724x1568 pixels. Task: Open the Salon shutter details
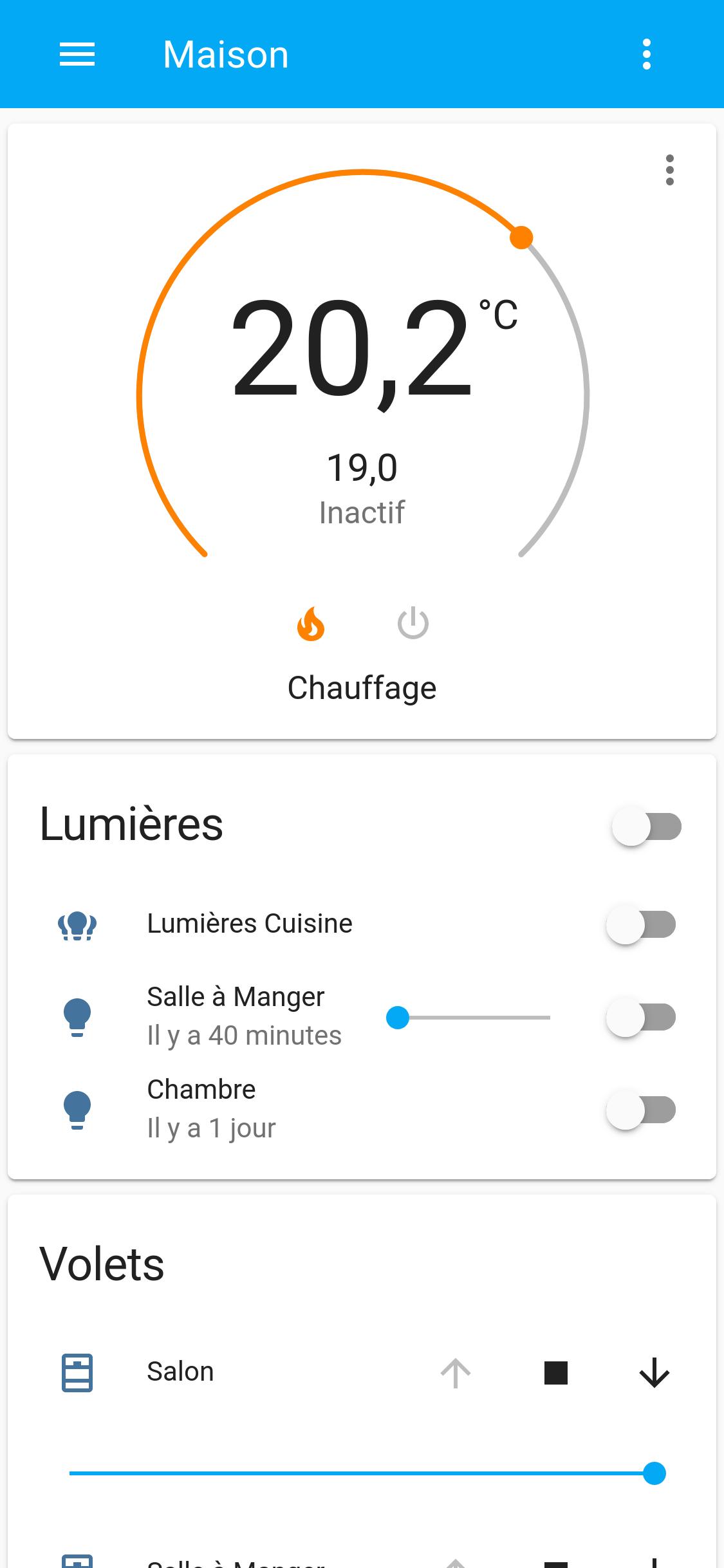tap(180, 1372)
